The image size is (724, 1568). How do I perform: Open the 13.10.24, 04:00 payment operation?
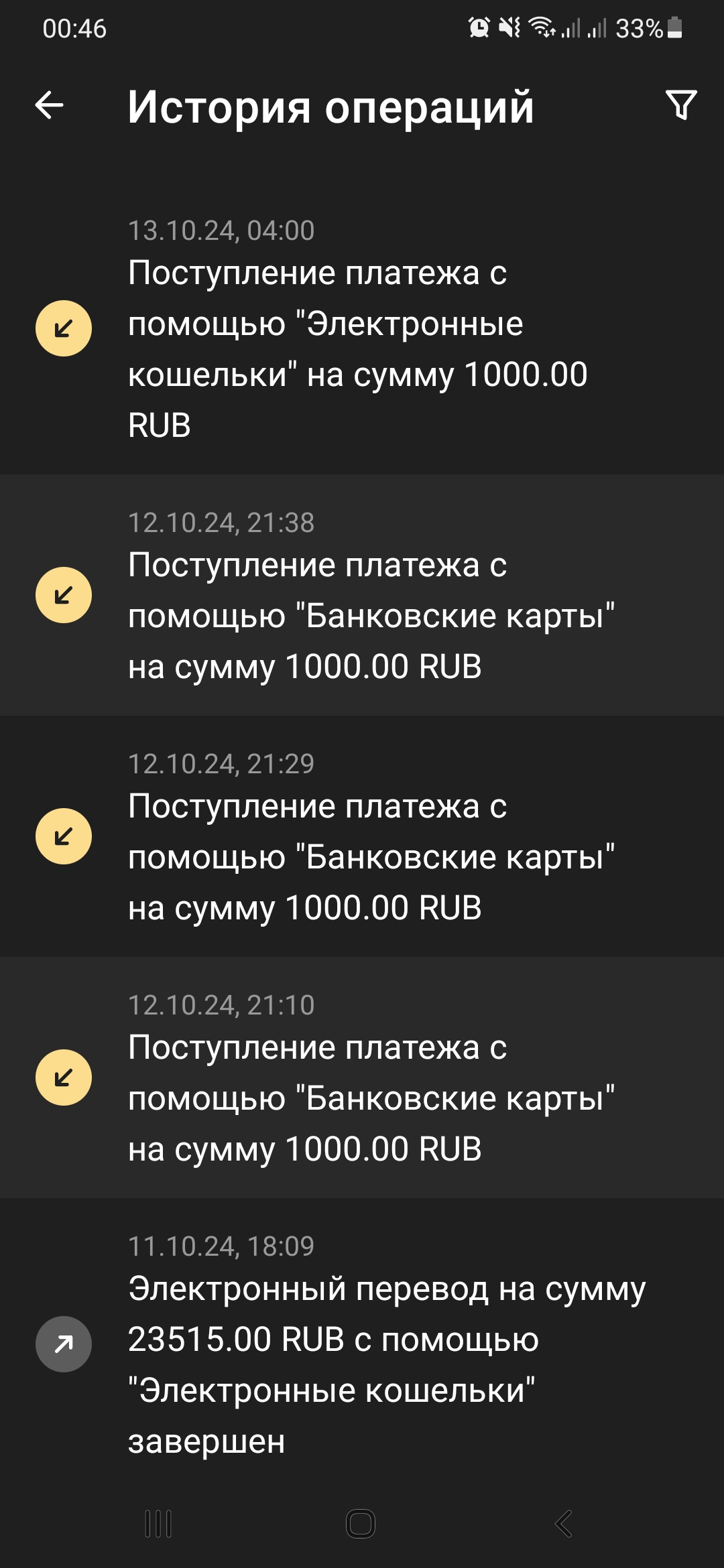click(x=362, y=328)
